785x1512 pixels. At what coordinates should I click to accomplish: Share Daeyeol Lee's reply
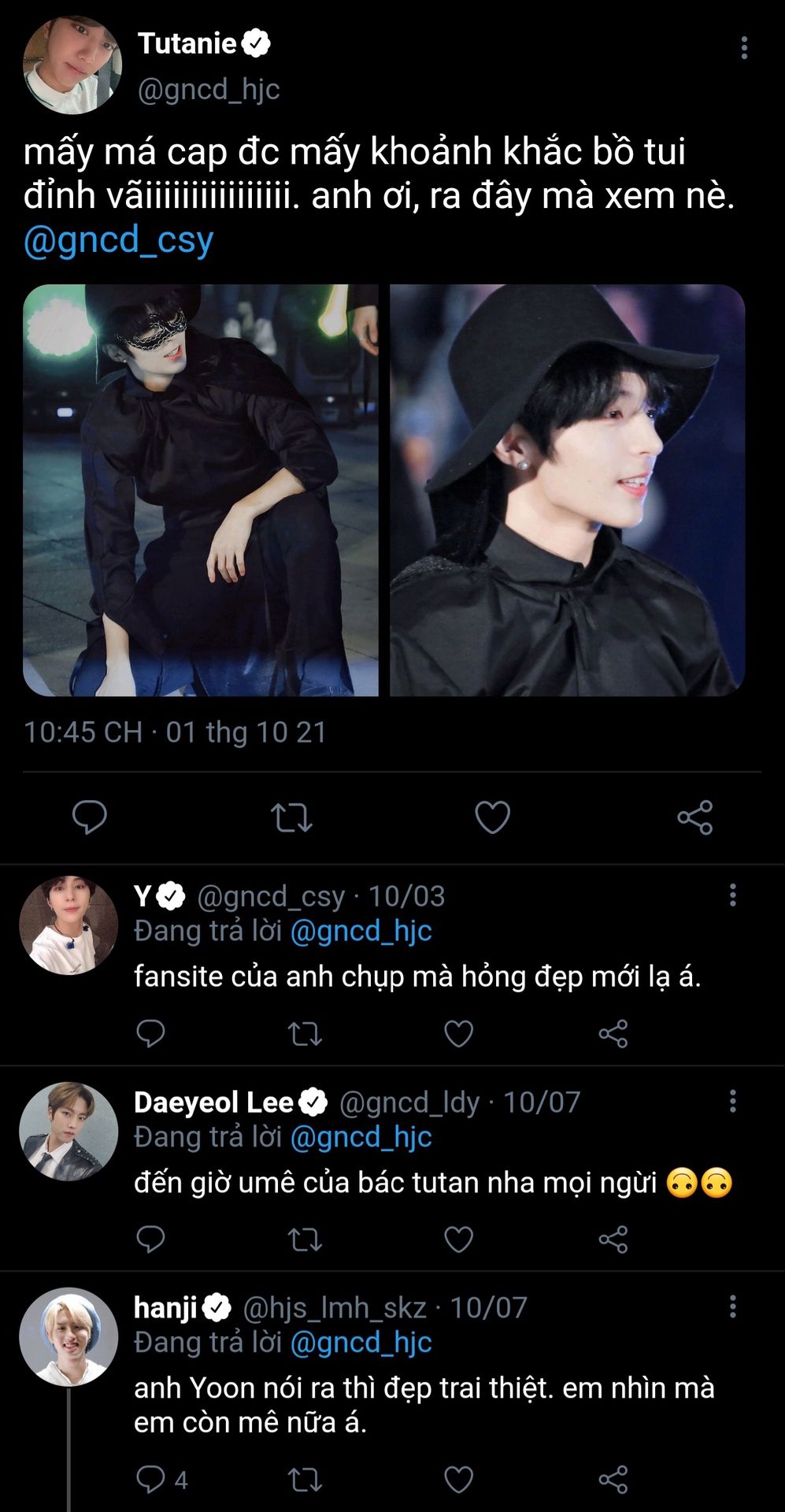point(613,1239)
